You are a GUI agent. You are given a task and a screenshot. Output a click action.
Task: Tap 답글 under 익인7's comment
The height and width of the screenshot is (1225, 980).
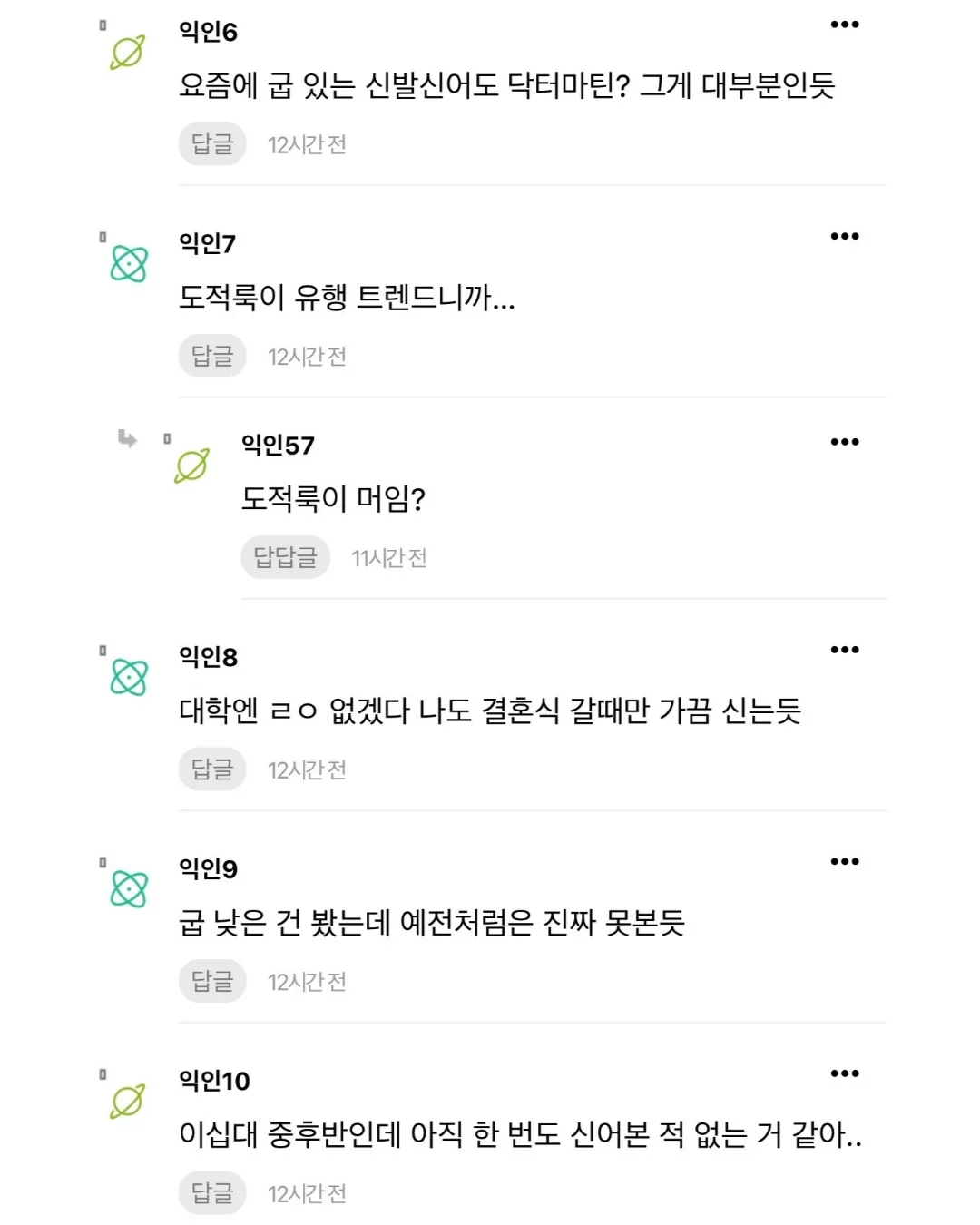pyautogui.click(x=212, y=356)
